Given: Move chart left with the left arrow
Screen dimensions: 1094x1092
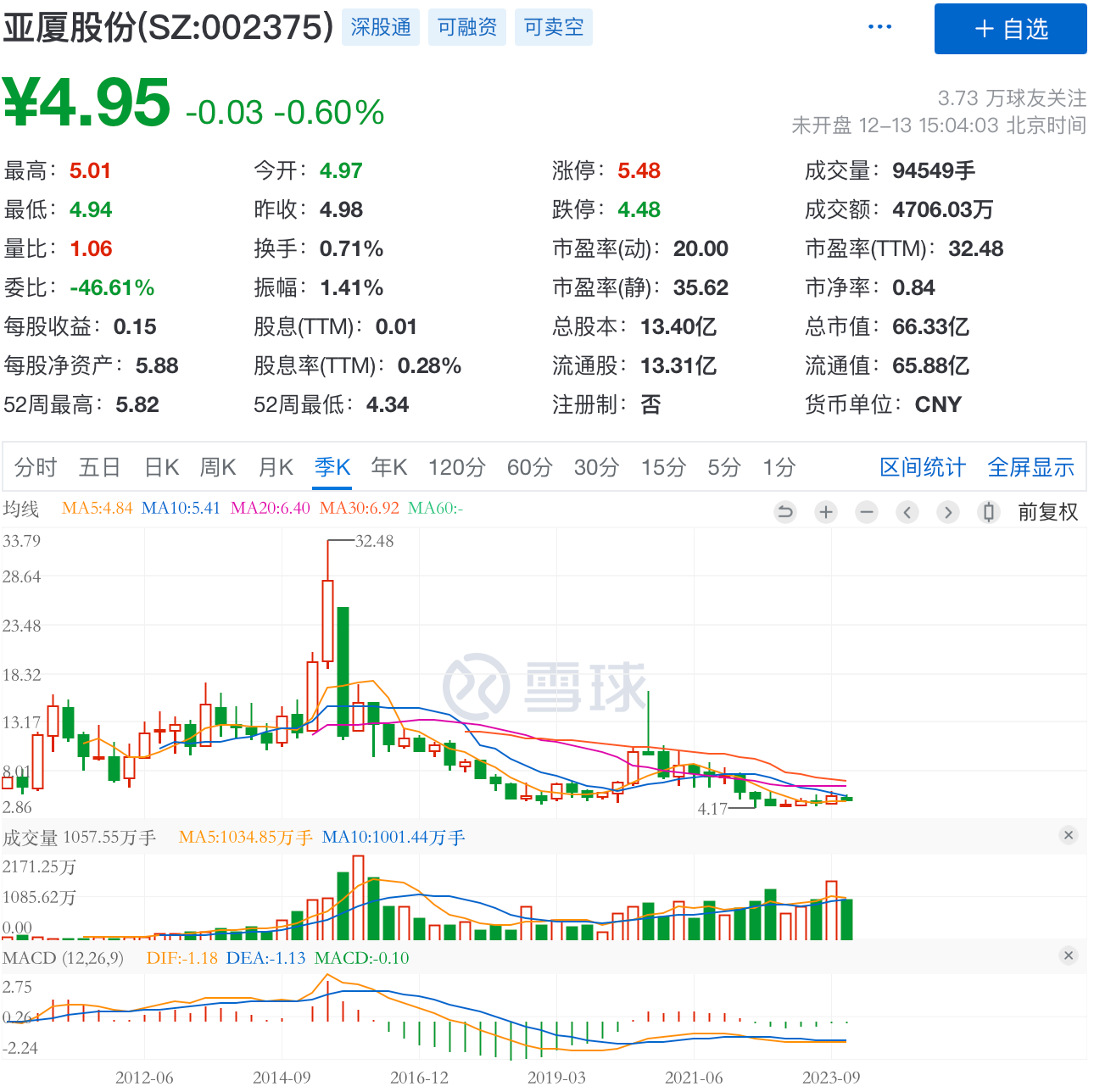Looking at the screenshot, I should coord(907,512).
